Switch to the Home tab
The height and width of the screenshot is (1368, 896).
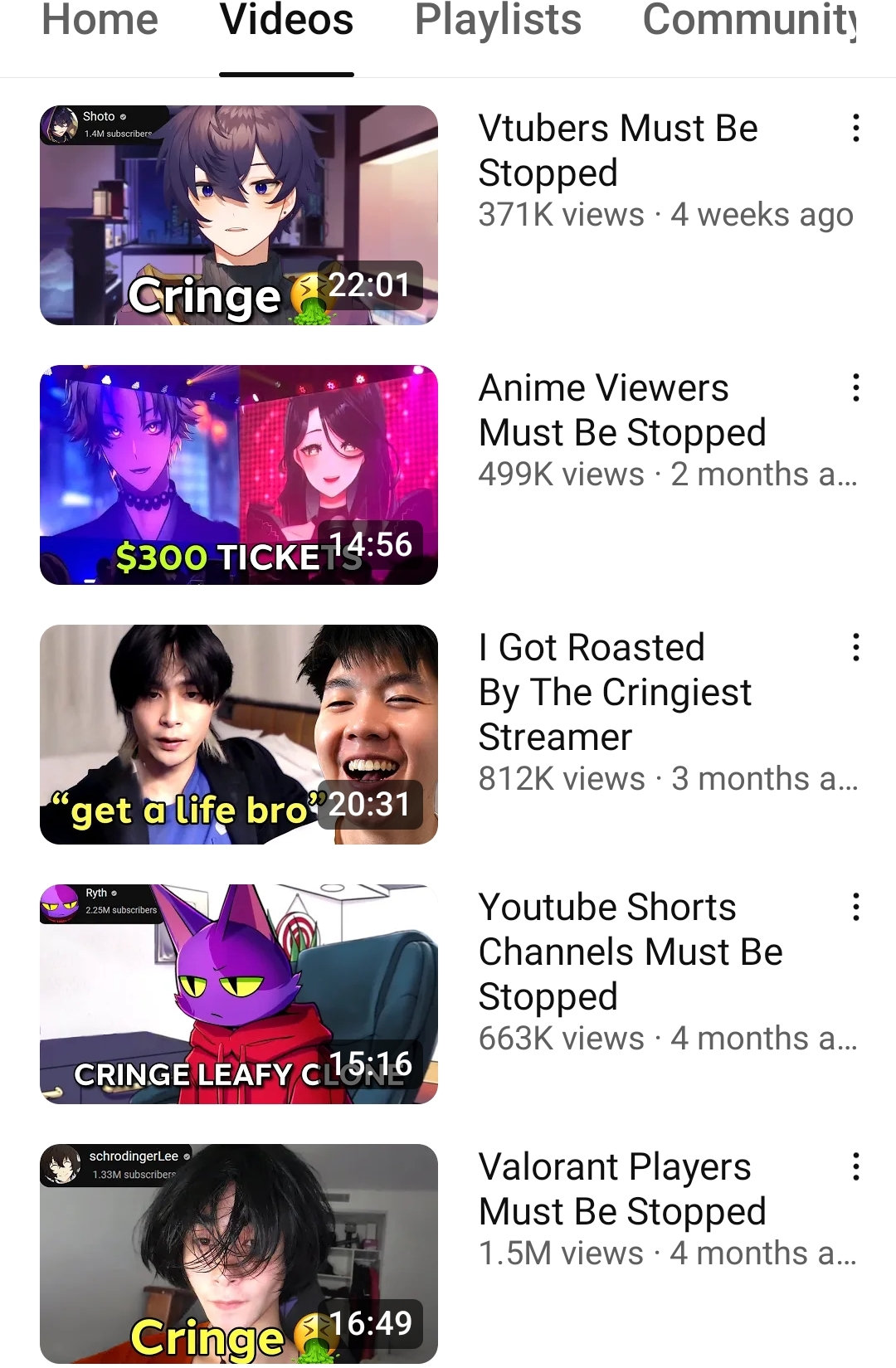click(100, 20)
